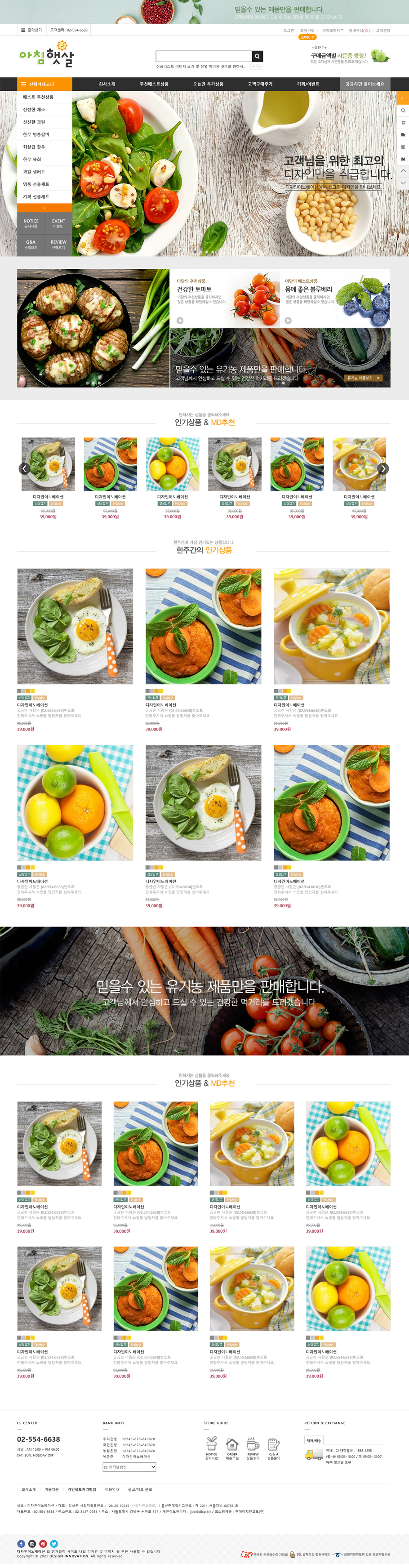Viewport: 409px width, 1568px height.
Task: Show previous items in MD추천 carousel
Action: (x=24, y=468)
